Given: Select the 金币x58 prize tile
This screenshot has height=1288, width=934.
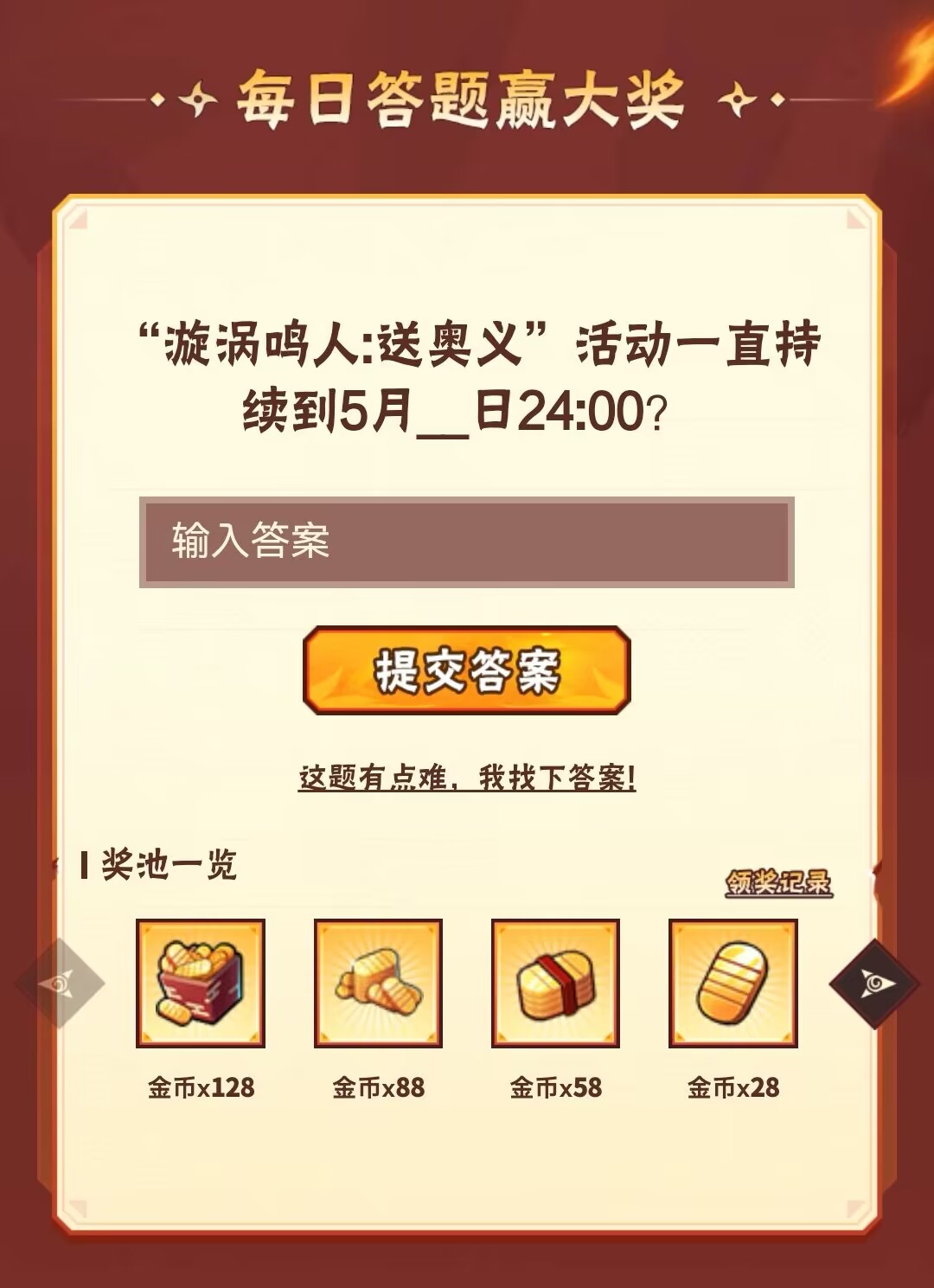Looking at the screenshot, I should (555, 984).
